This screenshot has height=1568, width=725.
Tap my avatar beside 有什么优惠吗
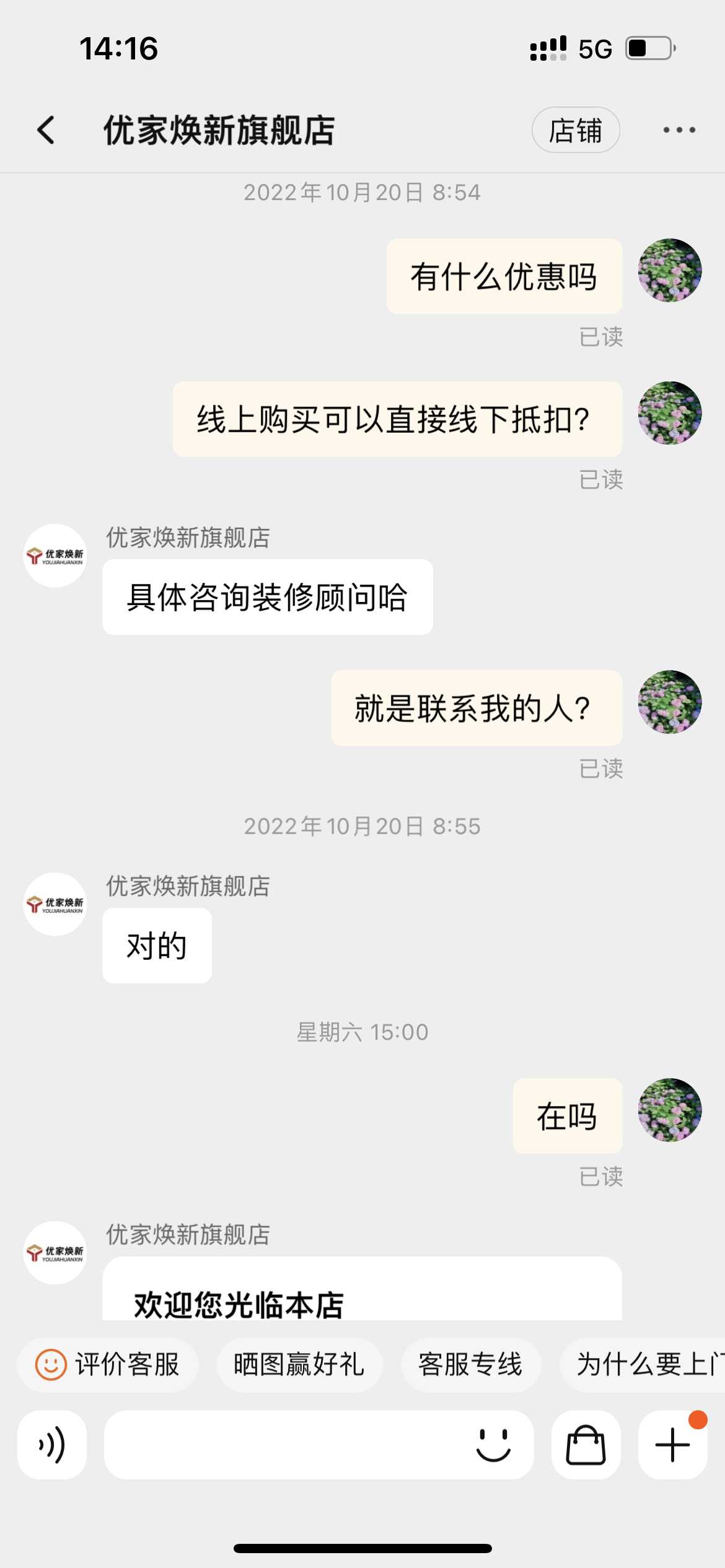coord(670,270)
